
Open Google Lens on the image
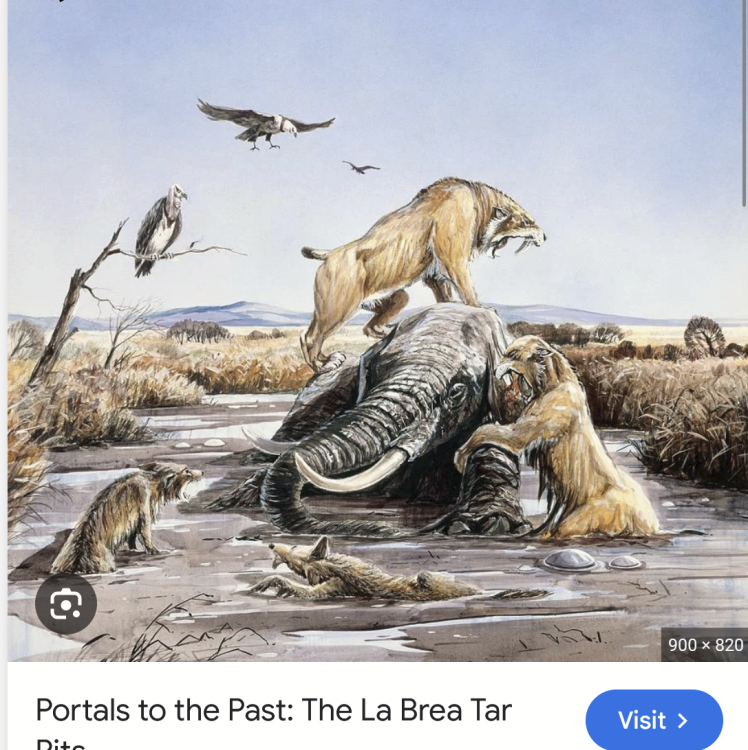pyautogui.click(x=66, y=604)
